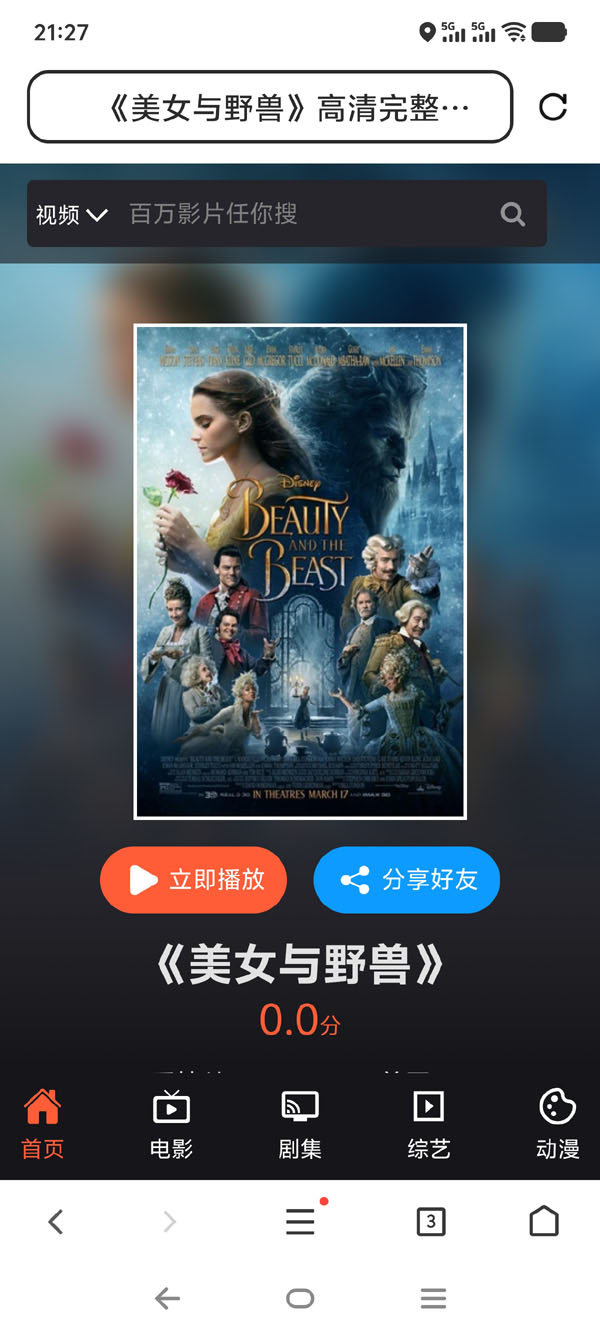
Task: Reload the page with the refresh icon
Action: coord(553,107)
